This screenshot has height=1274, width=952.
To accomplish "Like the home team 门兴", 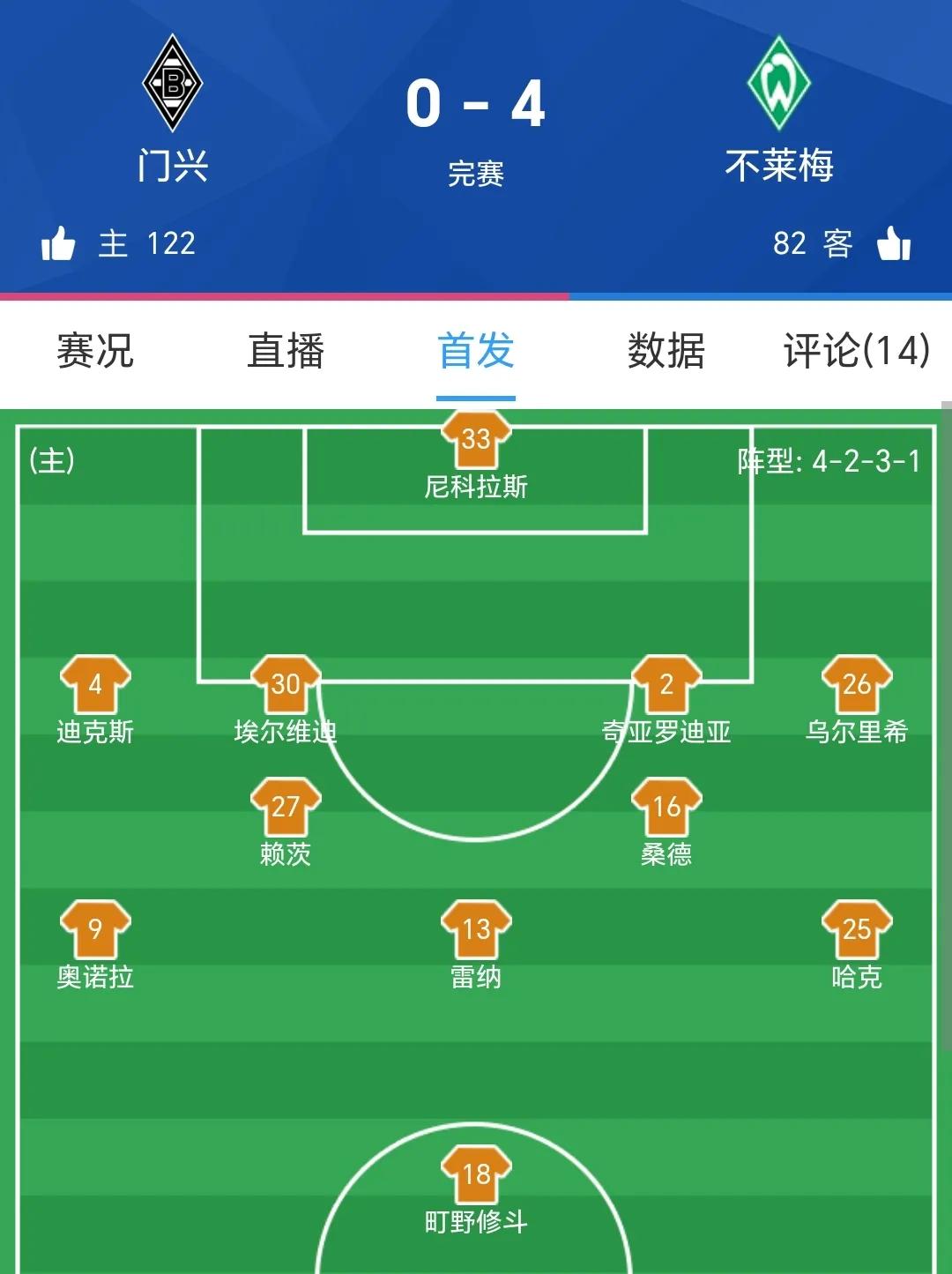I will pyautogui.click(x=58, y=243).
